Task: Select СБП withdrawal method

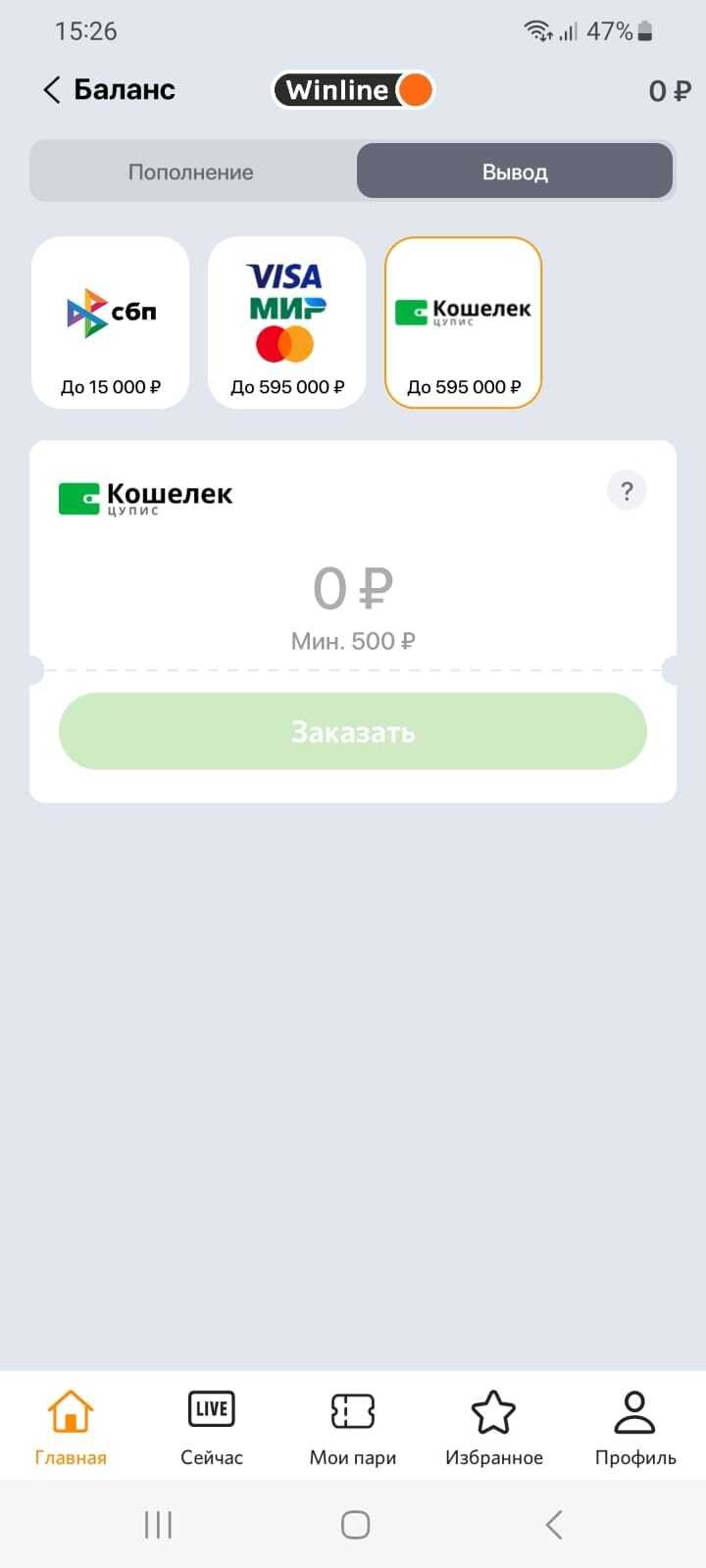Action: (111, 322)
